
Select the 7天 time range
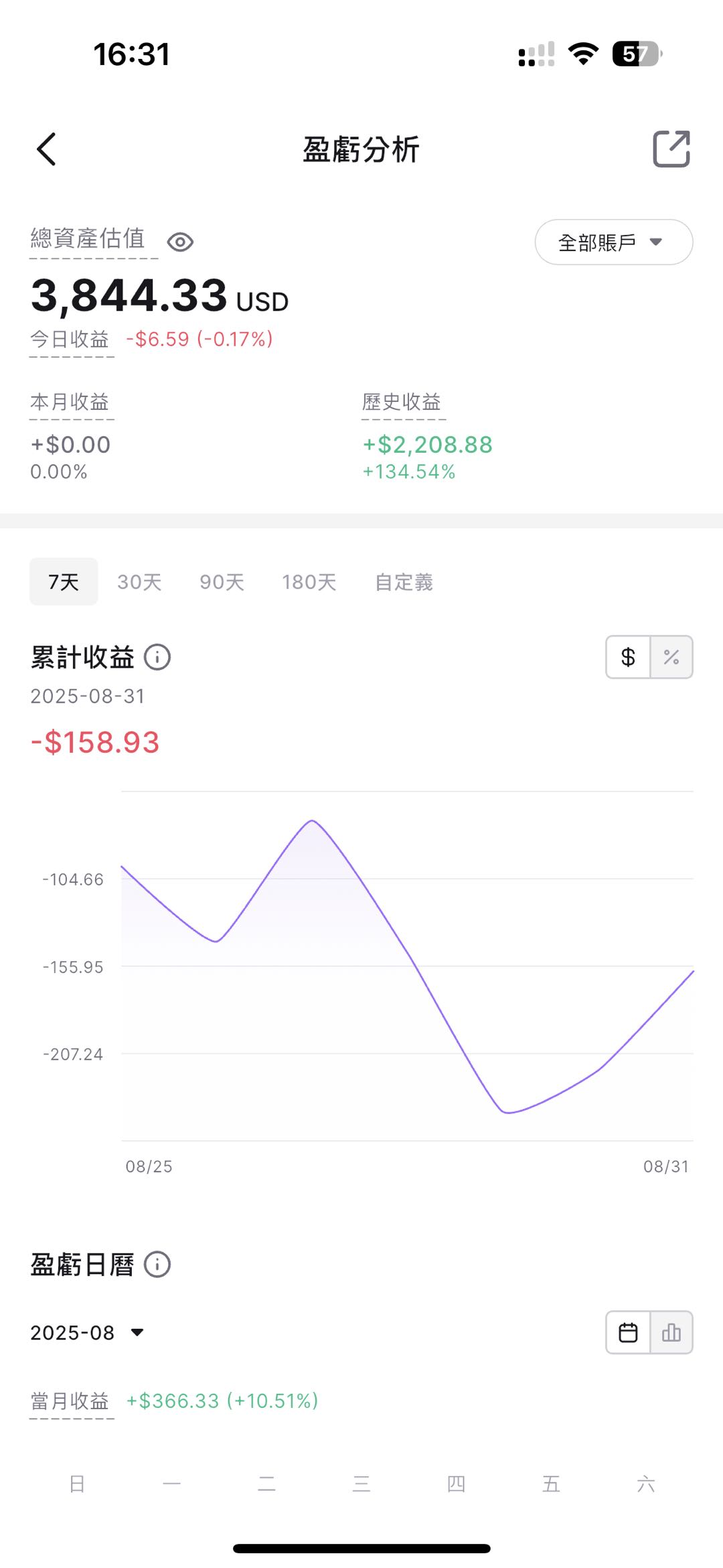click(64, 581)
